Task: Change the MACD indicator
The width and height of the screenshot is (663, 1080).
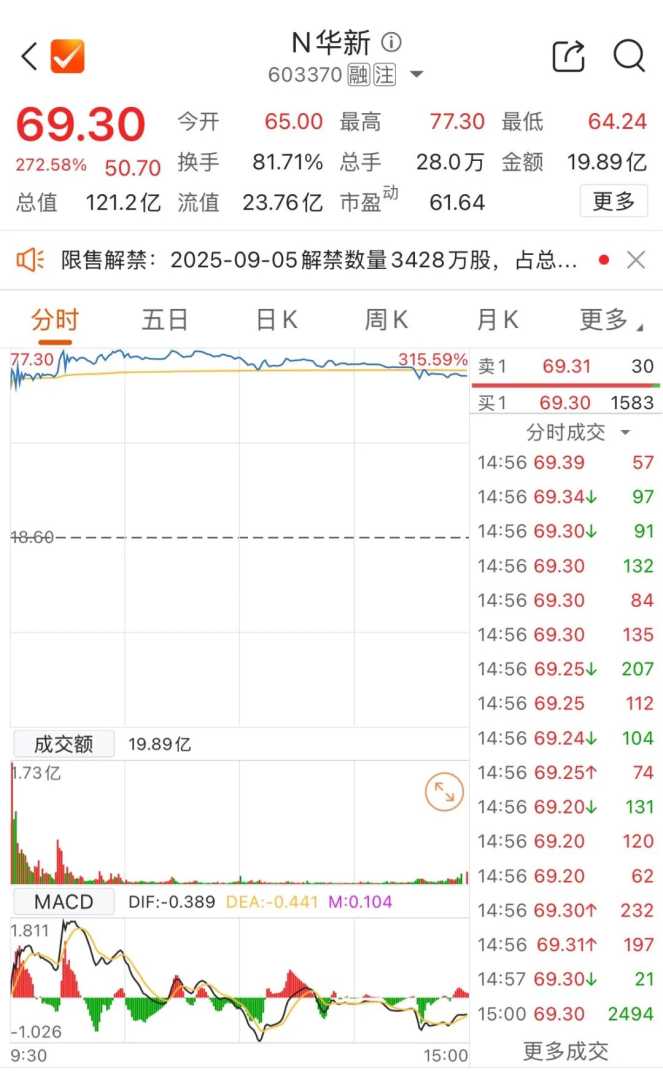Action: click(64, 902)
